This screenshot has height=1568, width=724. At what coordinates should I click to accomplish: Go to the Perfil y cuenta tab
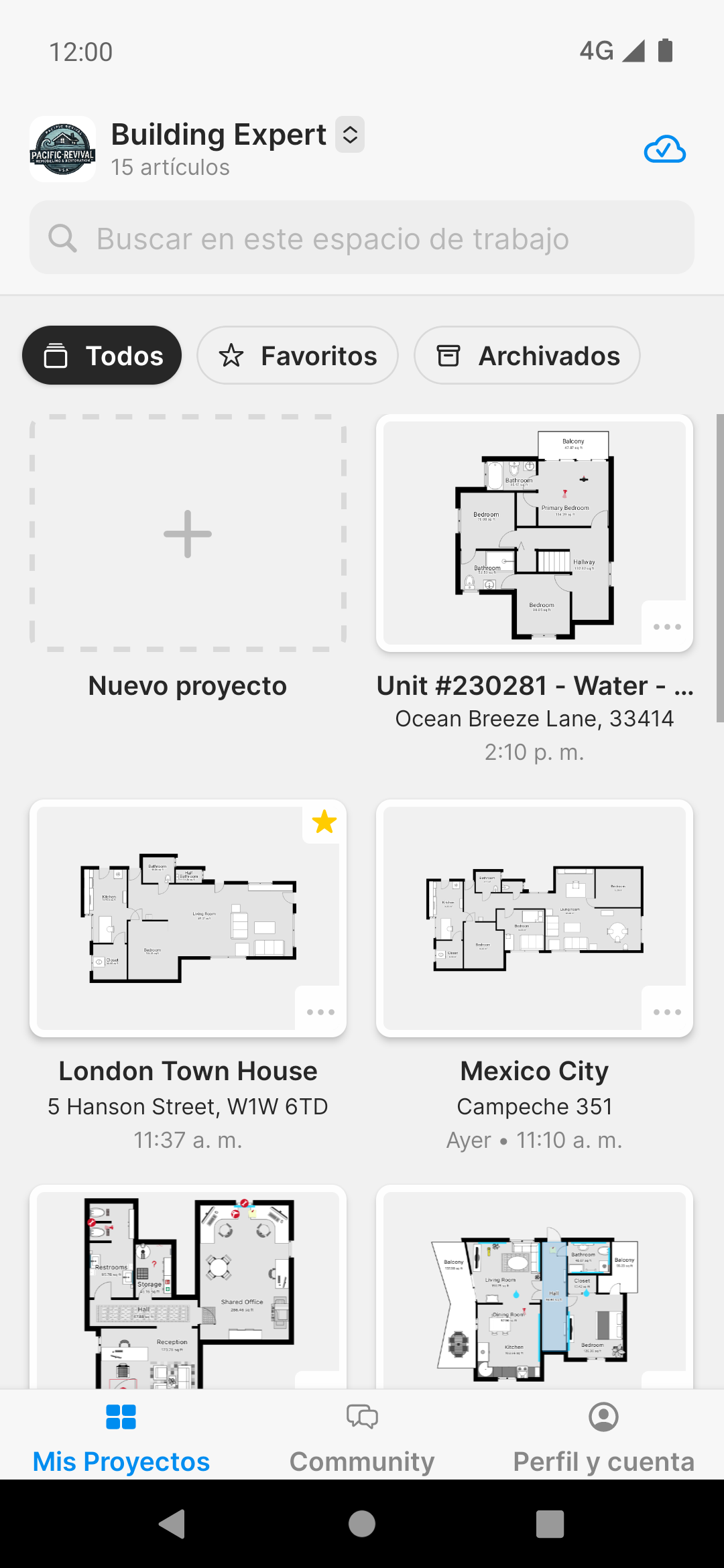pos(602,1441)
